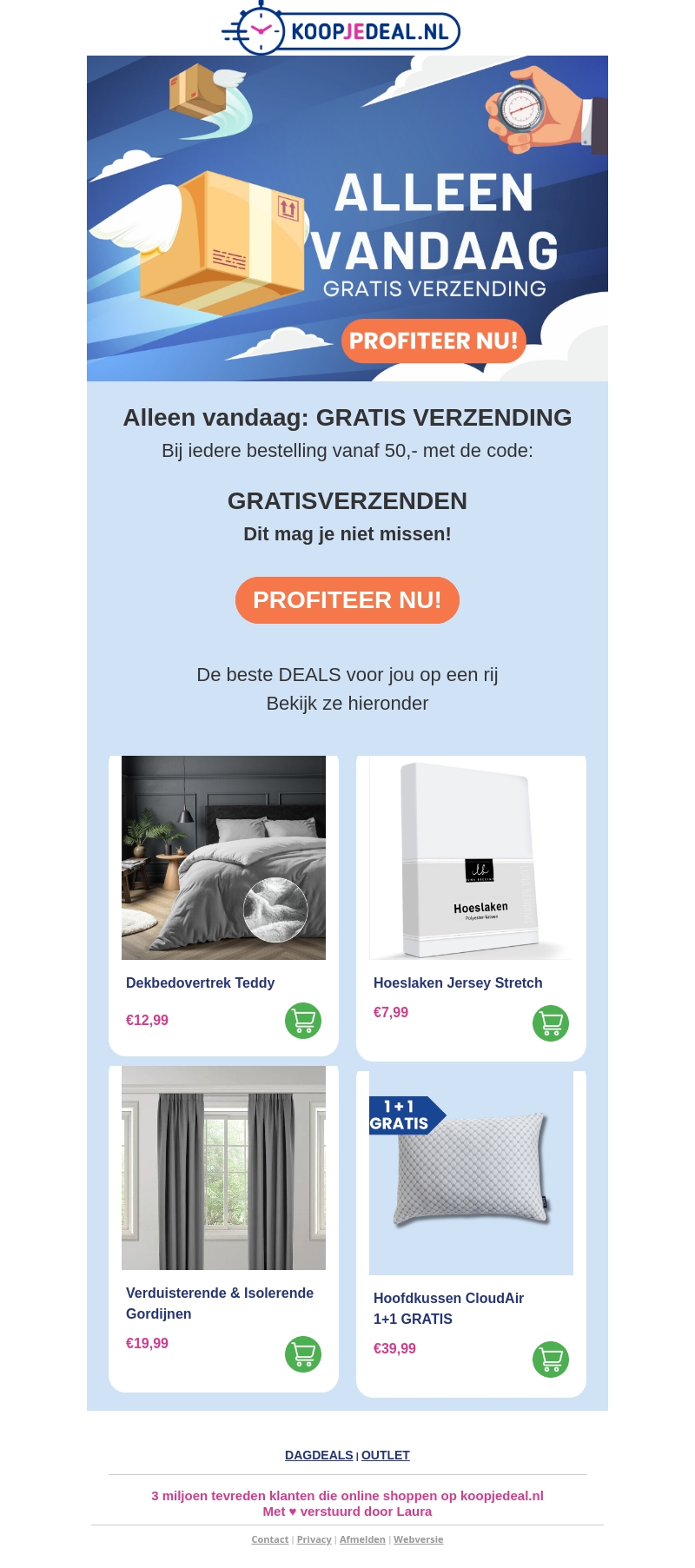View the Hoofdkussen CloudAir 1+1 GRATIS image

[x=471, y=1173]
